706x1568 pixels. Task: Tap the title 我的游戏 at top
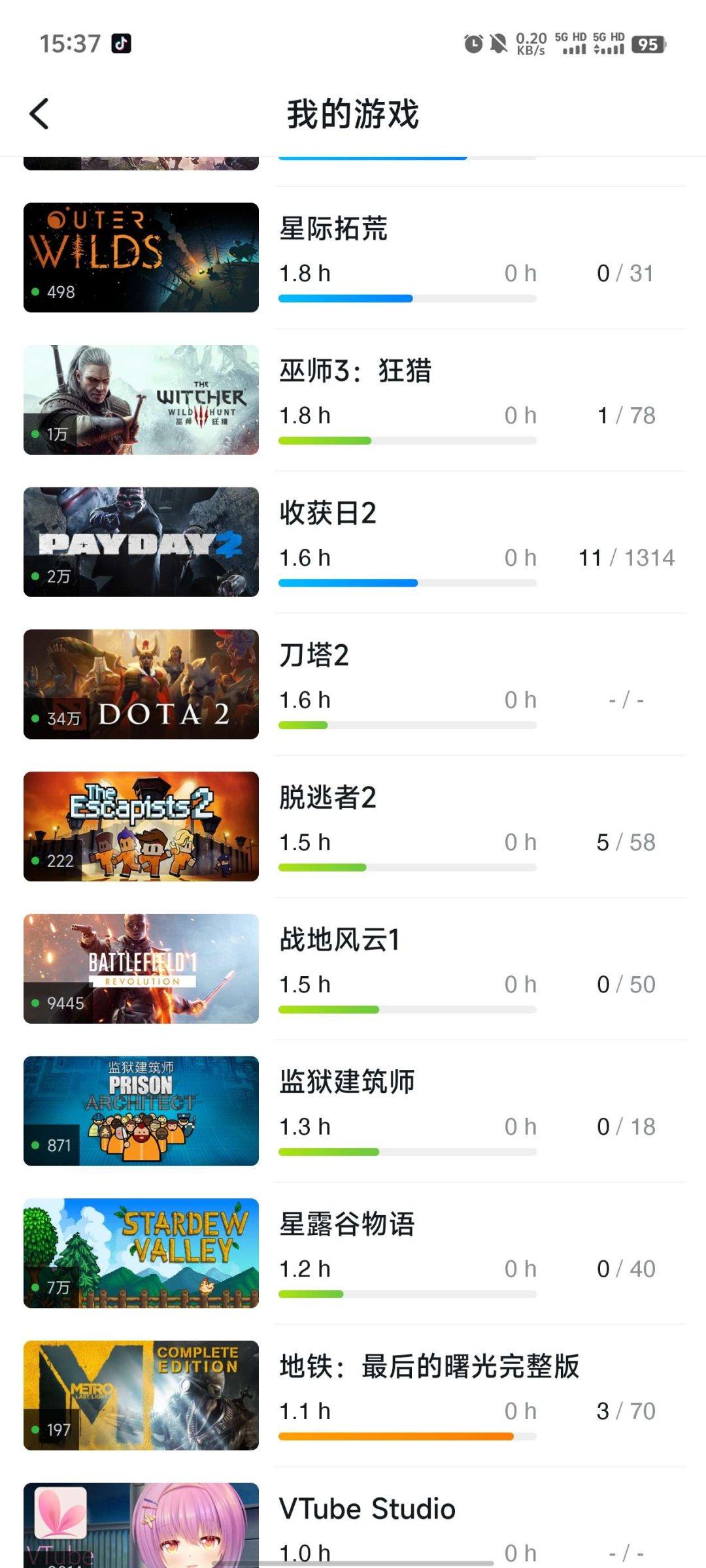click(x=353, y=113)
